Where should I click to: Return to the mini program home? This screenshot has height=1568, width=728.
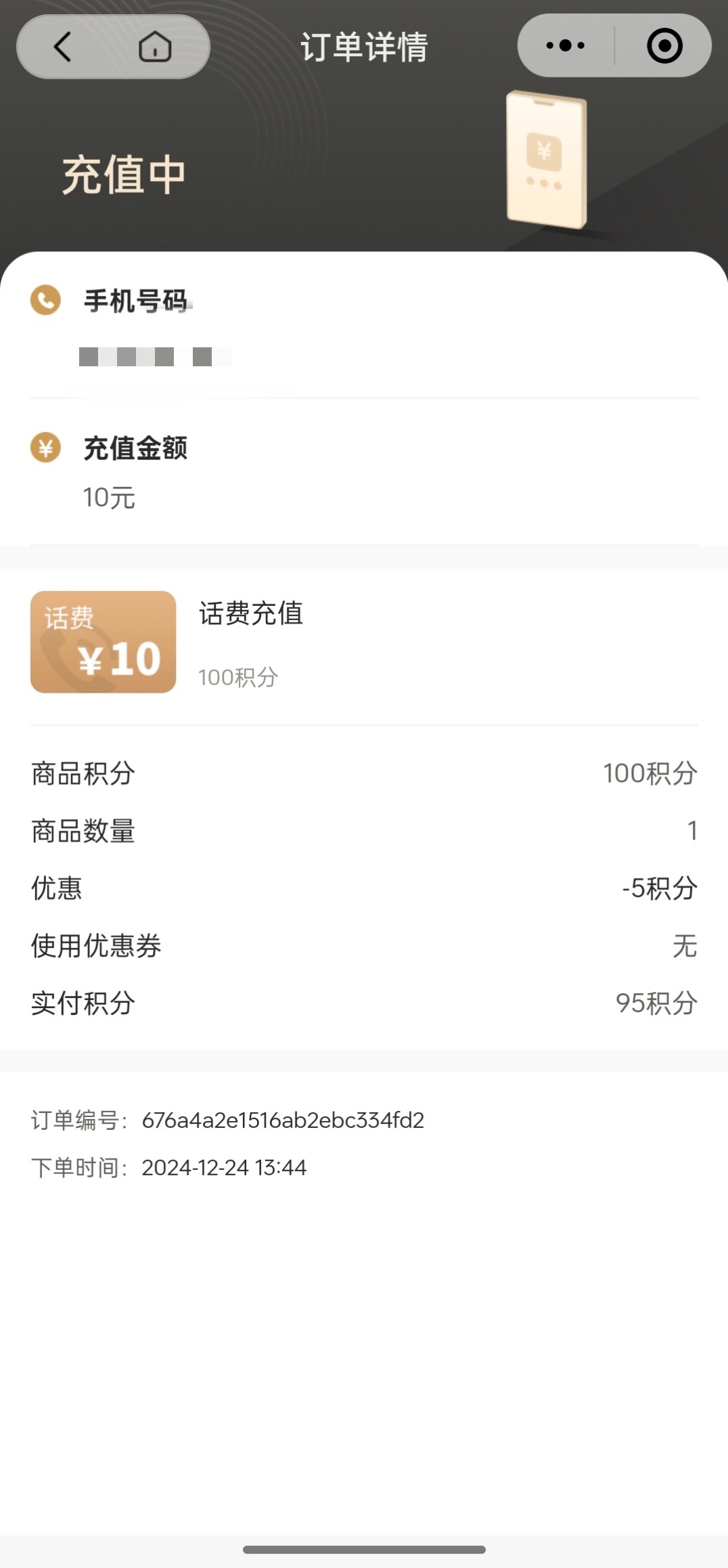click(x=155, y=47)
